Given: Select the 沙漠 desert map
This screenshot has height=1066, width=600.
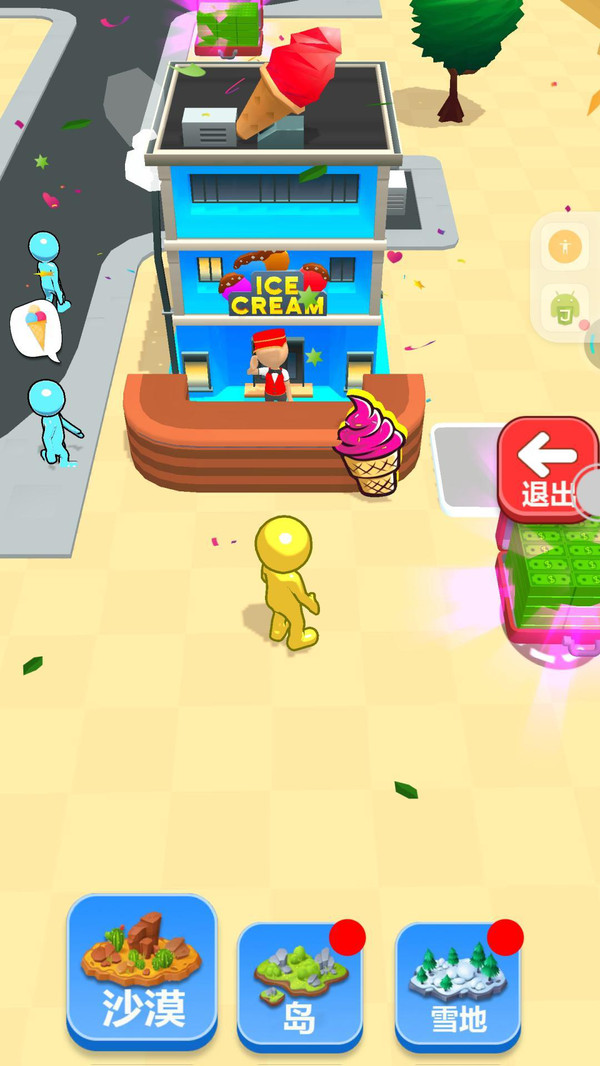Looking at the screenshot, I should pos(142,970).
